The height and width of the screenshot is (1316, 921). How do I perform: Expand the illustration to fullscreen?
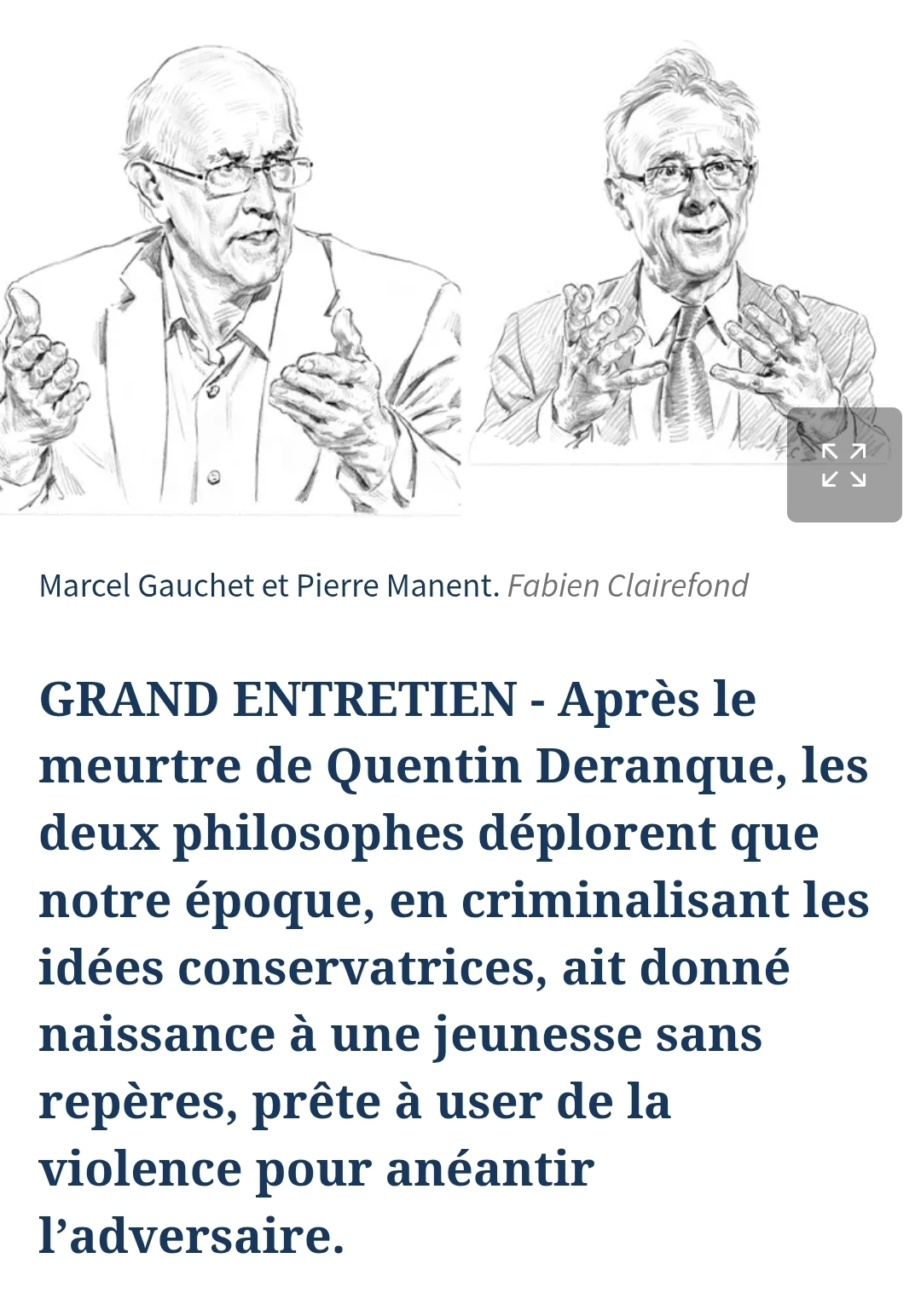click(x=843, y=465)
